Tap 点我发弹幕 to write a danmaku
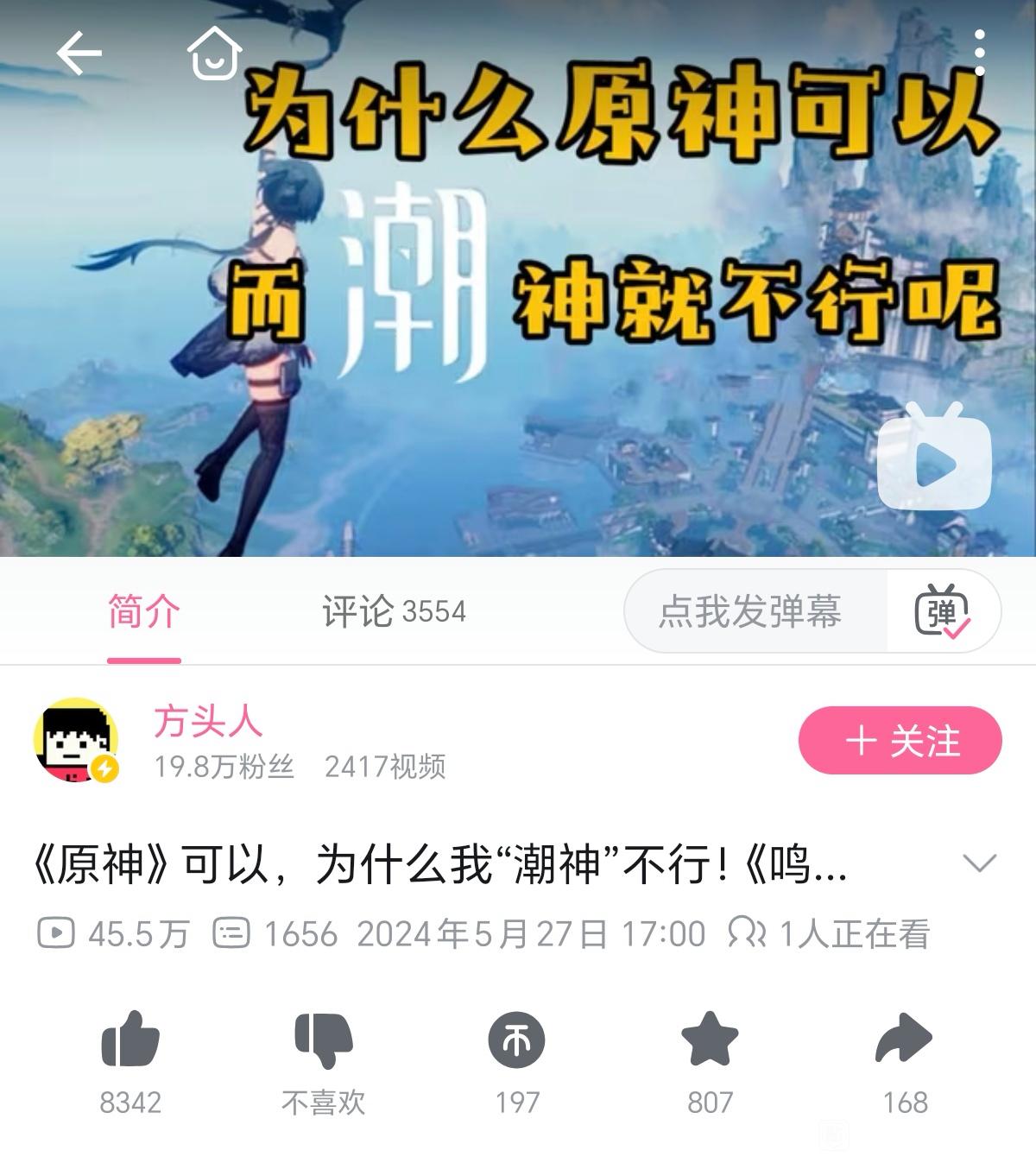The width and height of the screenshot is (1036, 1163). click(751, 611)
